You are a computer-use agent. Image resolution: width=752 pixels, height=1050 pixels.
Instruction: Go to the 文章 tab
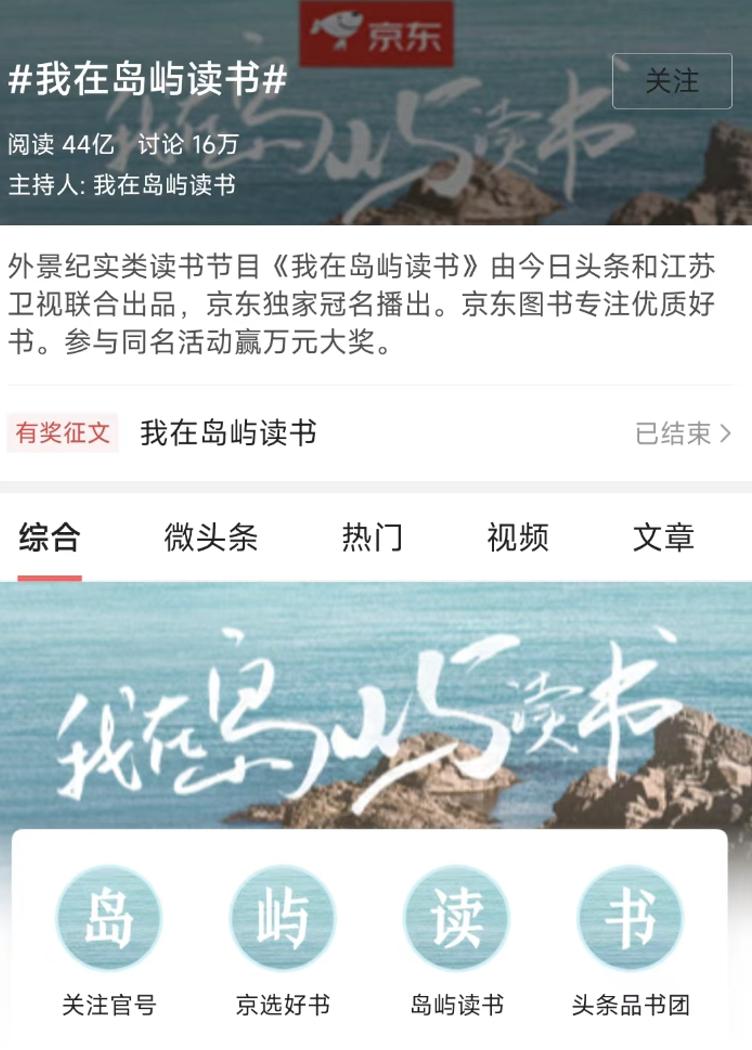663,537
